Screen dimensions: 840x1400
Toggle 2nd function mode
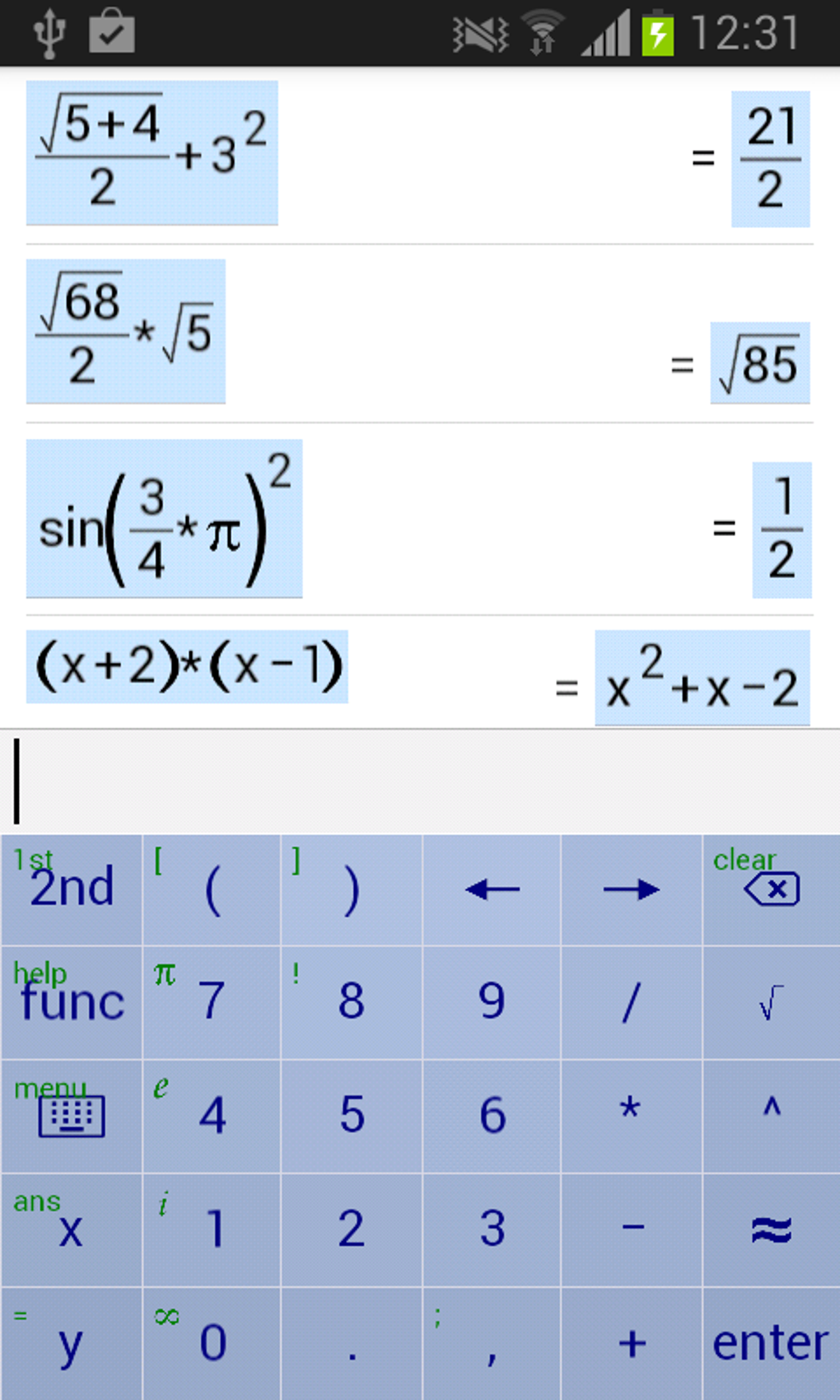click(x=70, y=888)
